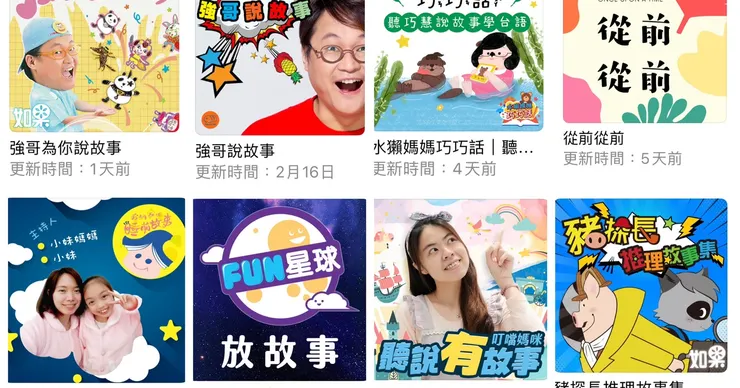Screen dimensions: 740x388
Task: Open the 從前從前 podcast
Action: point(645,61)
